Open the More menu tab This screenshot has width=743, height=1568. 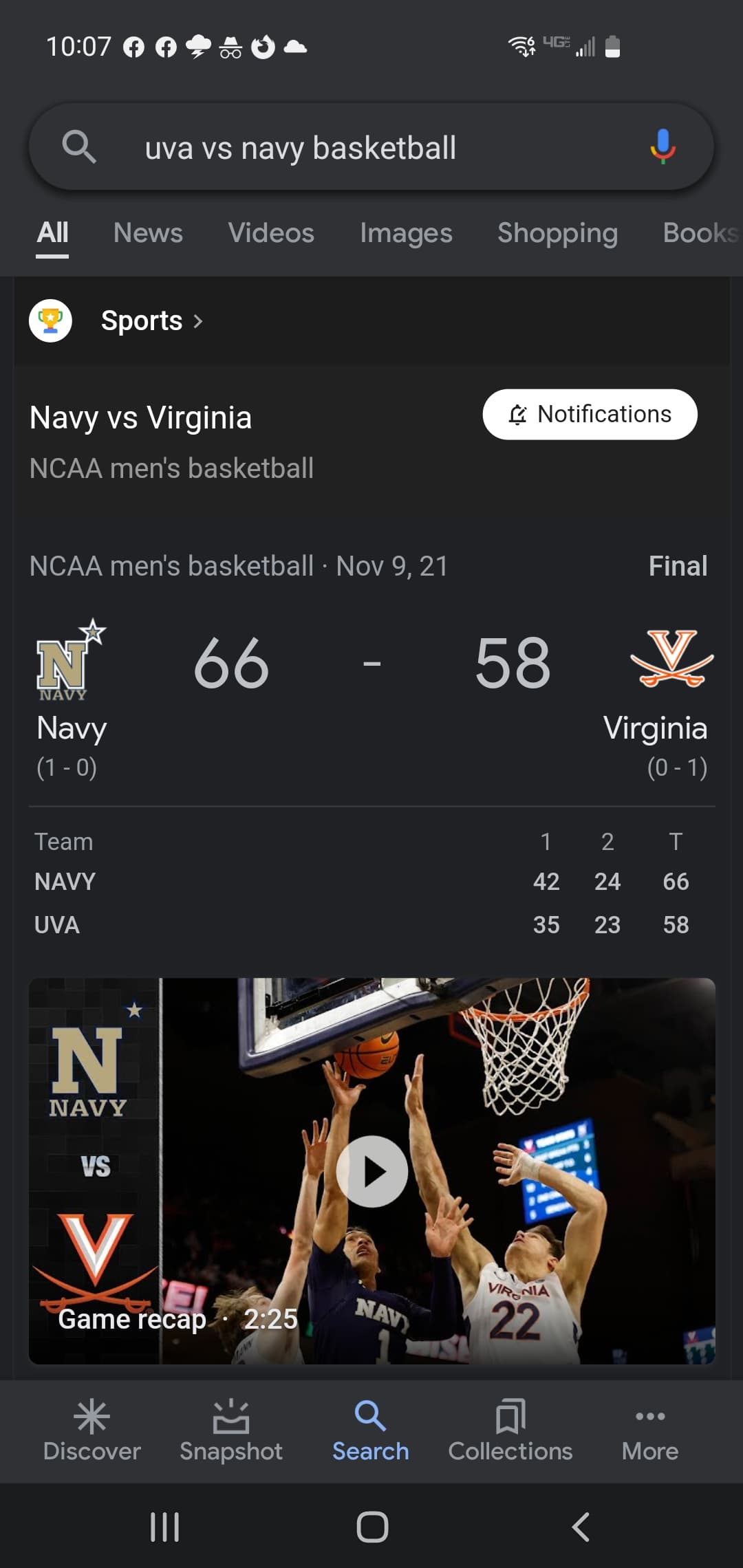(x=650, y=1430)
